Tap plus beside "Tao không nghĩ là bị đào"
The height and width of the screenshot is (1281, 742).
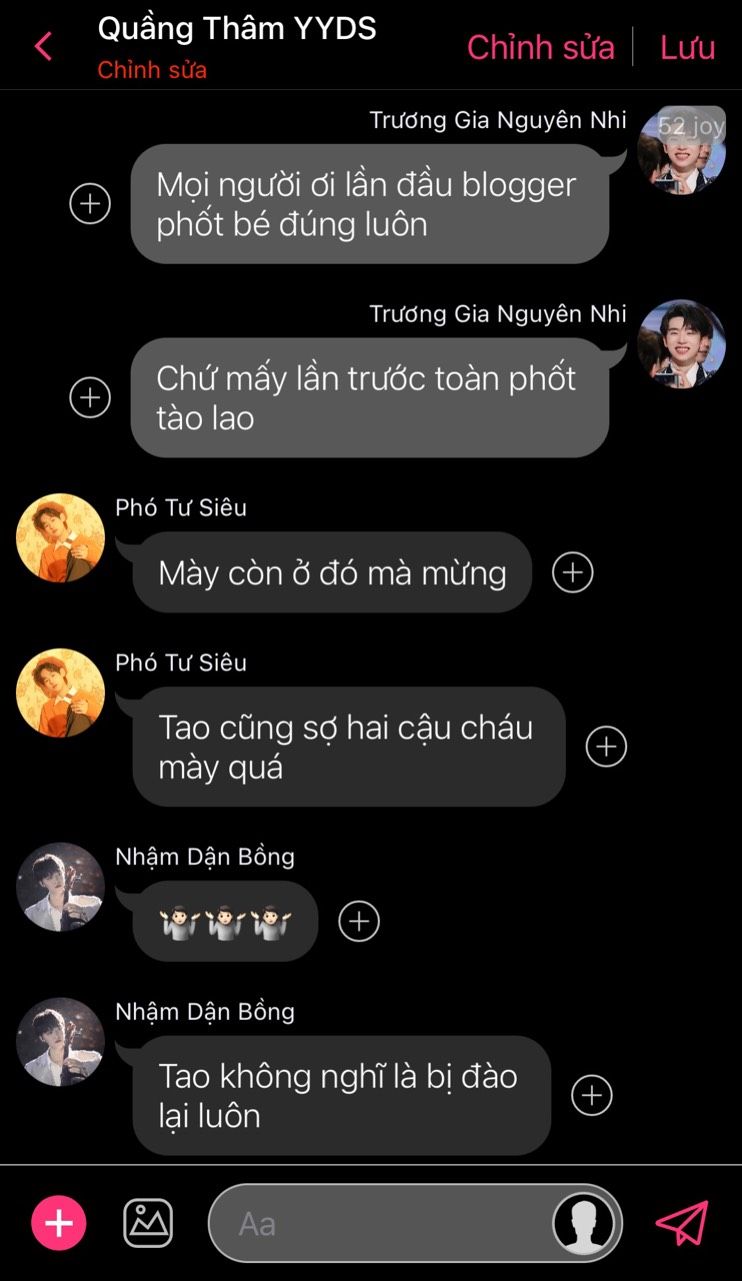click(x=592, y=1095)
